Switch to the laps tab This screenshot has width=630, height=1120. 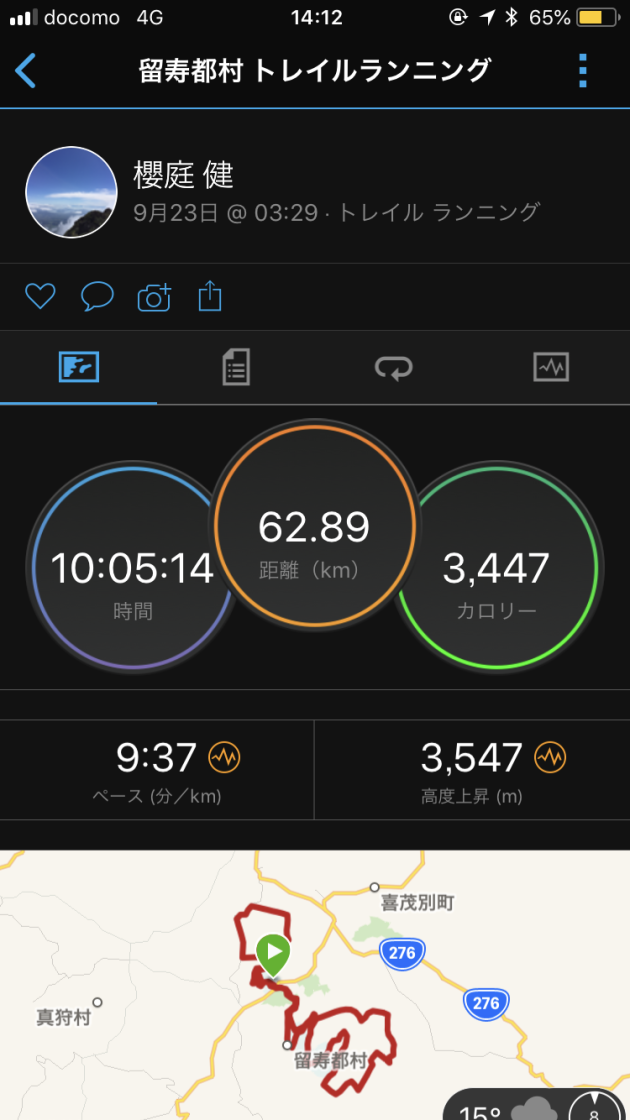394,367
